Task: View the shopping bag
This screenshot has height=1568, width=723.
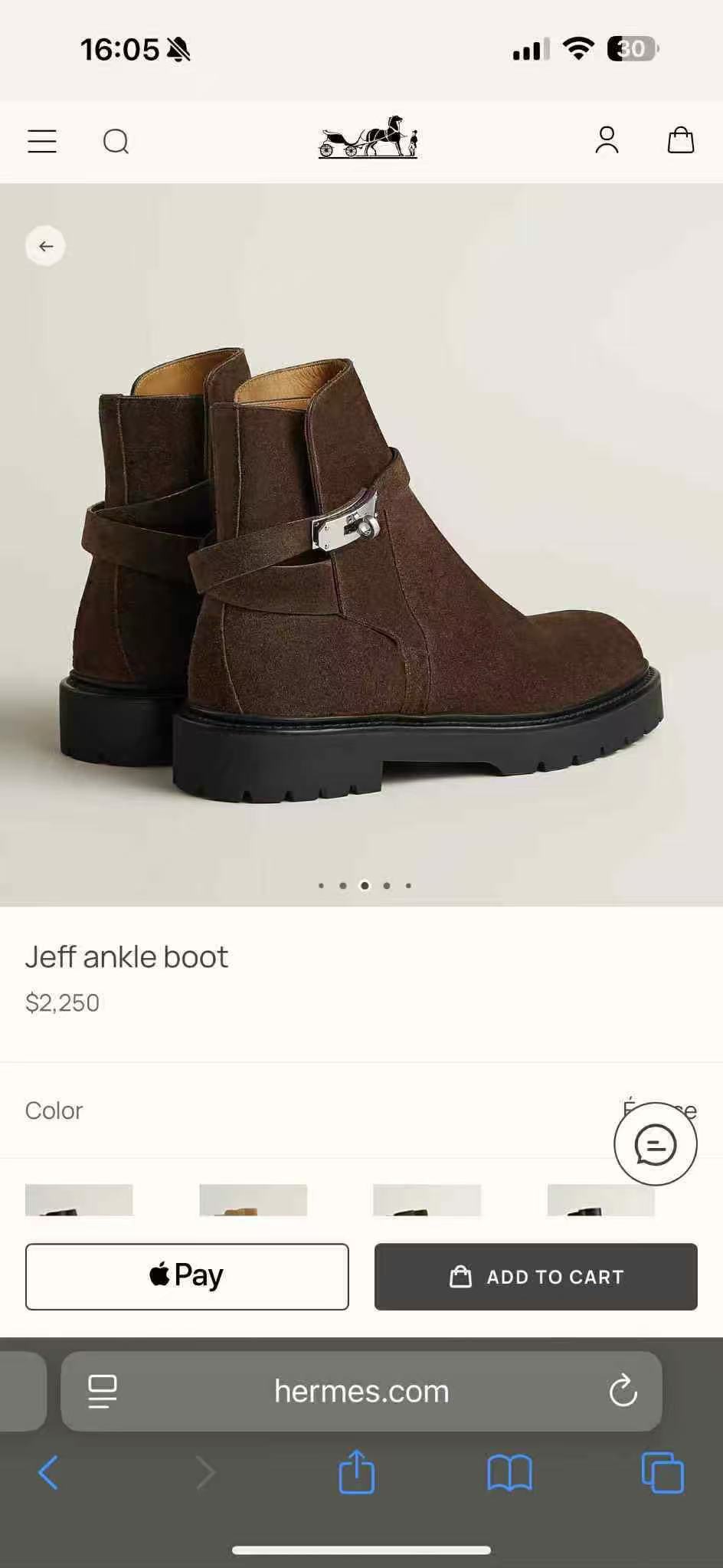Action: (x=680, y=140)
